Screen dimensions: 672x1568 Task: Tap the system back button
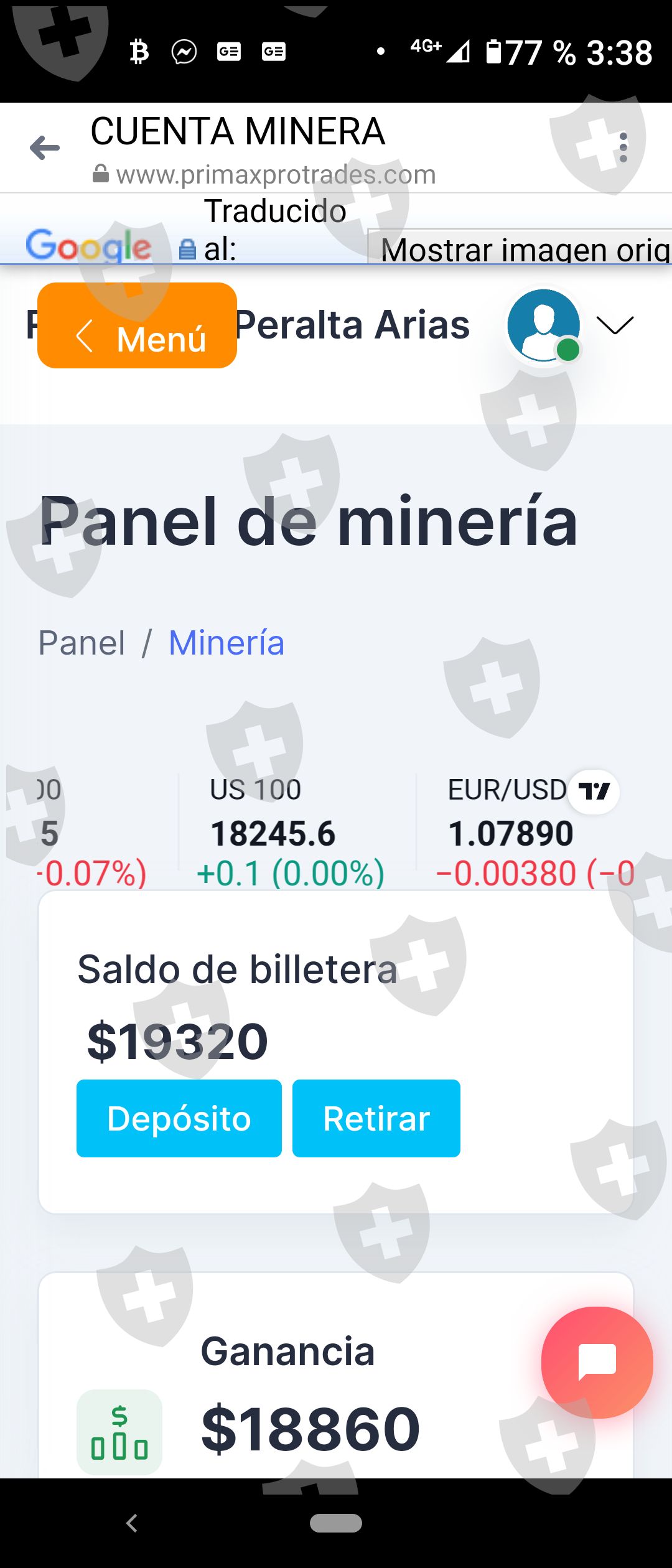[x=132, y=1523]
